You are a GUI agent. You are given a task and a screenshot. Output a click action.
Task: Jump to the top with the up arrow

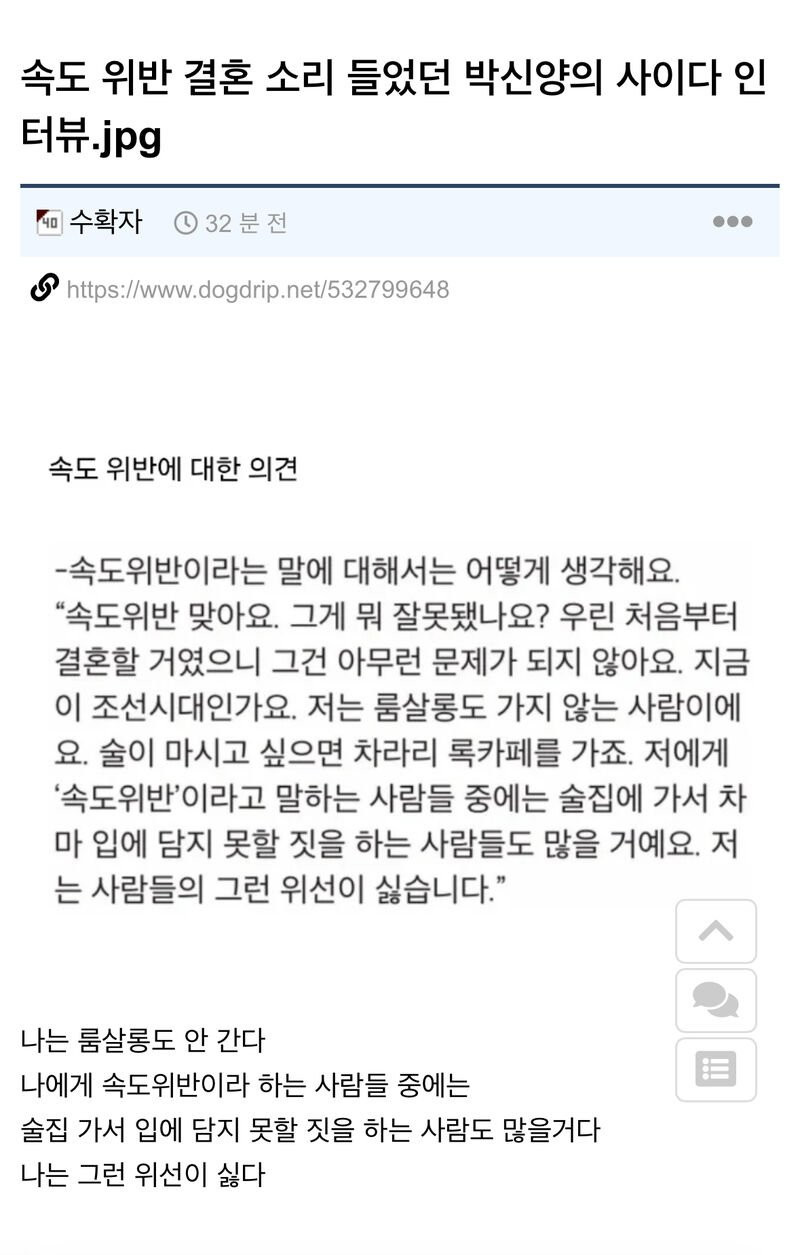tap(715, 931)
